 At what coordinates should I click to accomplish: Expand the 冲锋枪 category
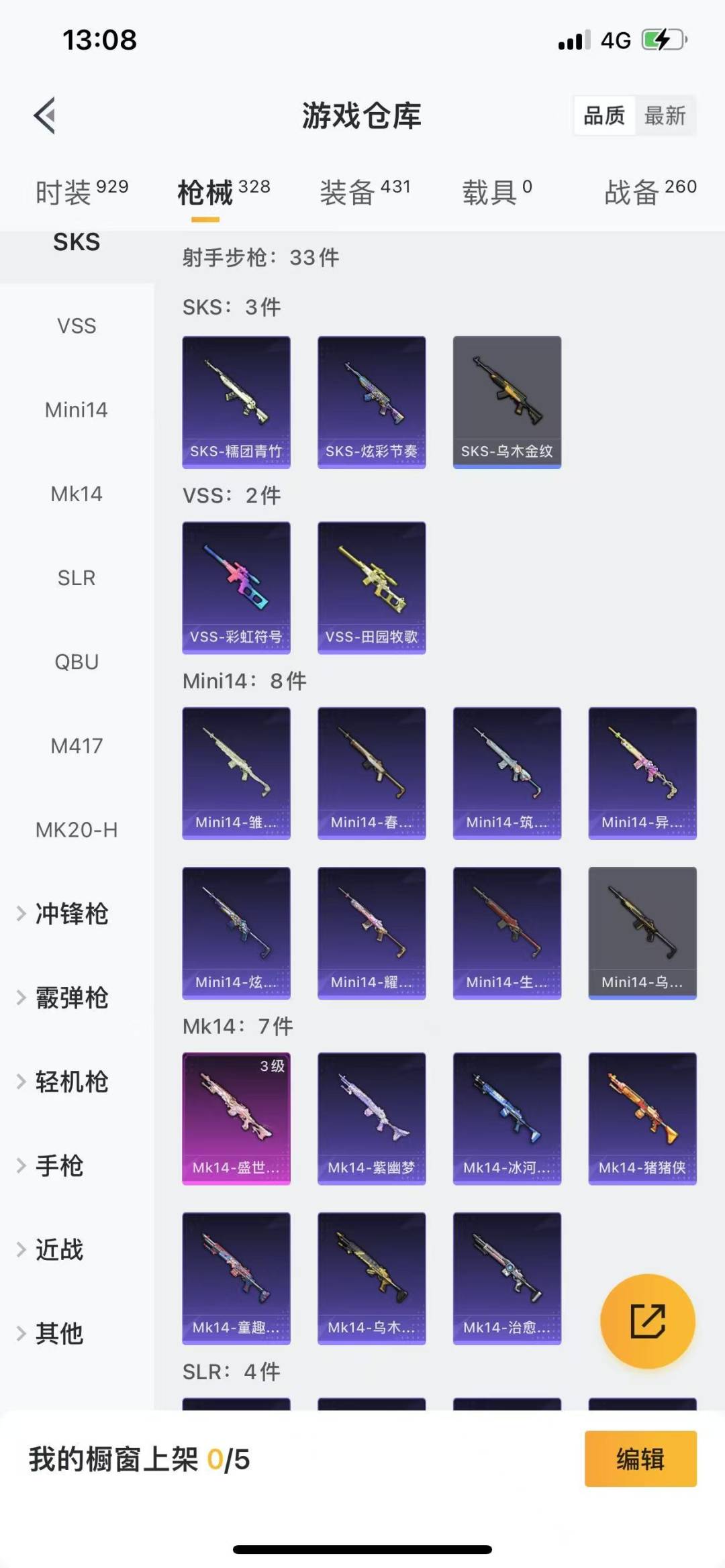71,913
